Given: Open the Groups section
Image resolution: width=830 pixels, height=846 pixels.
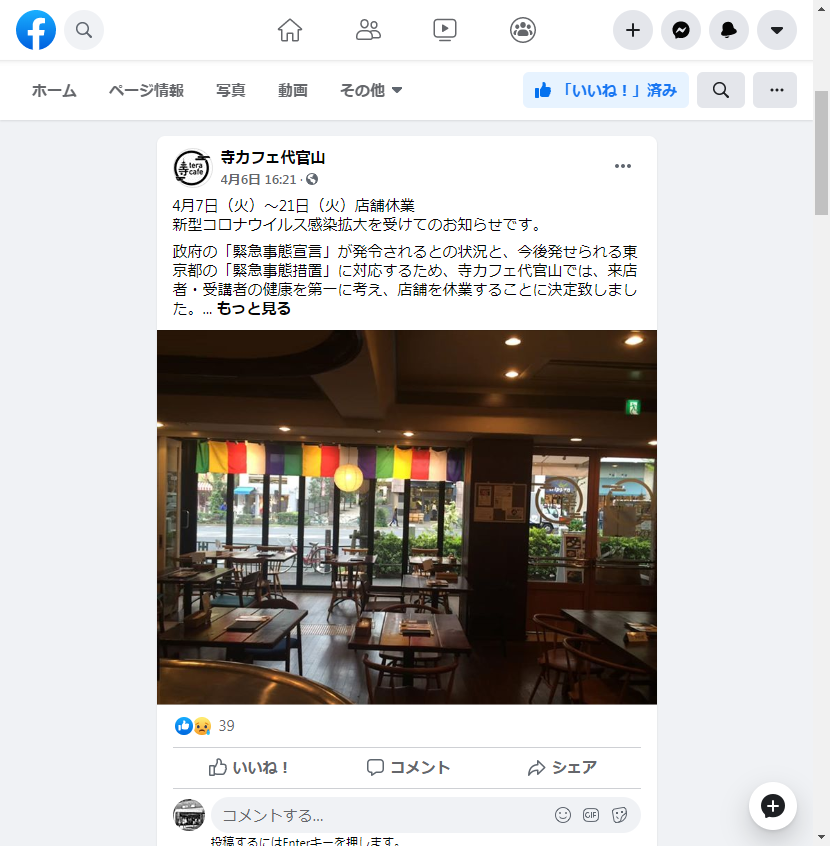Looking at the screenshot, I should (523, 31).
